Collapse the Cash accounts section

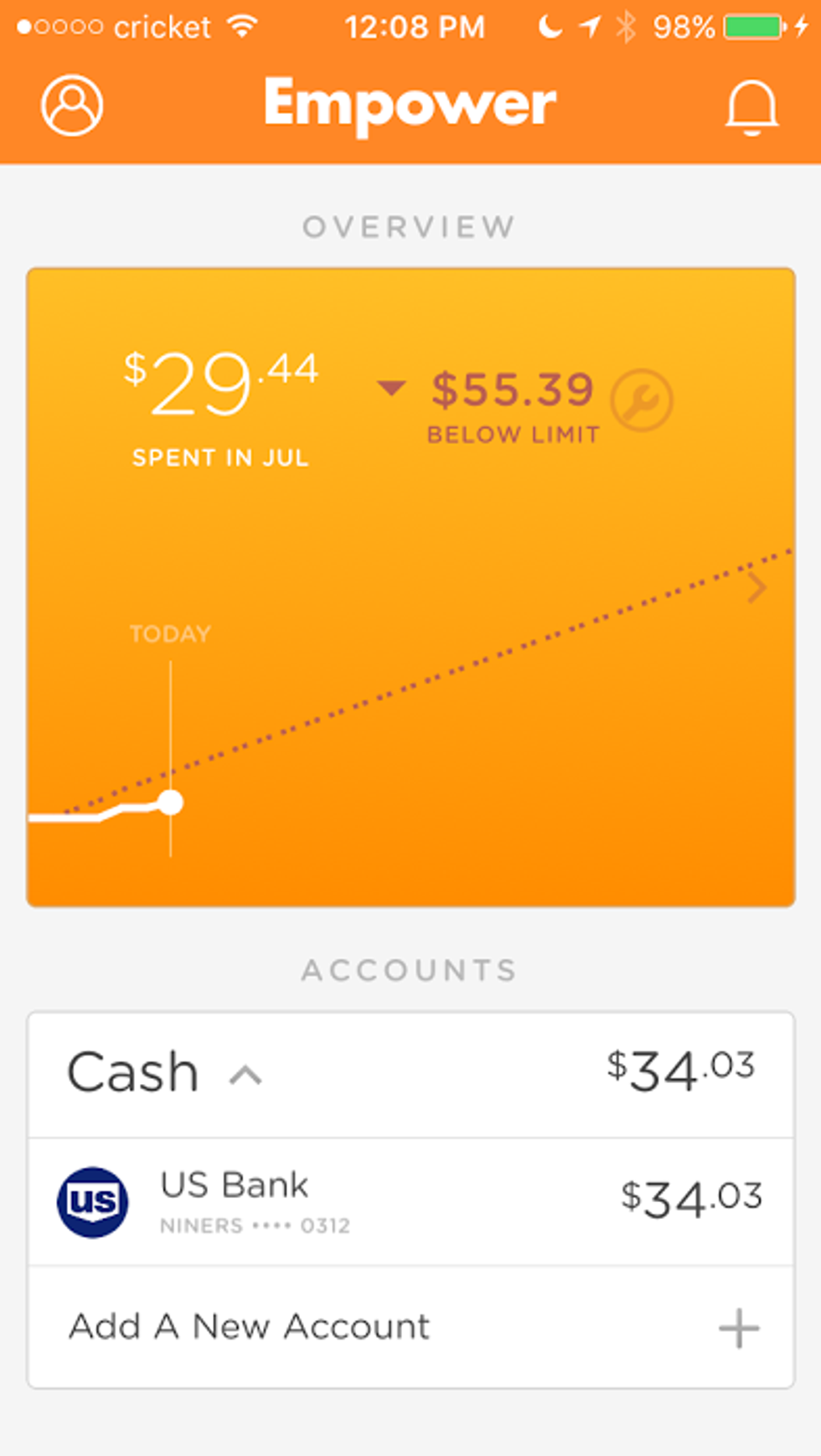[245, 1075]
